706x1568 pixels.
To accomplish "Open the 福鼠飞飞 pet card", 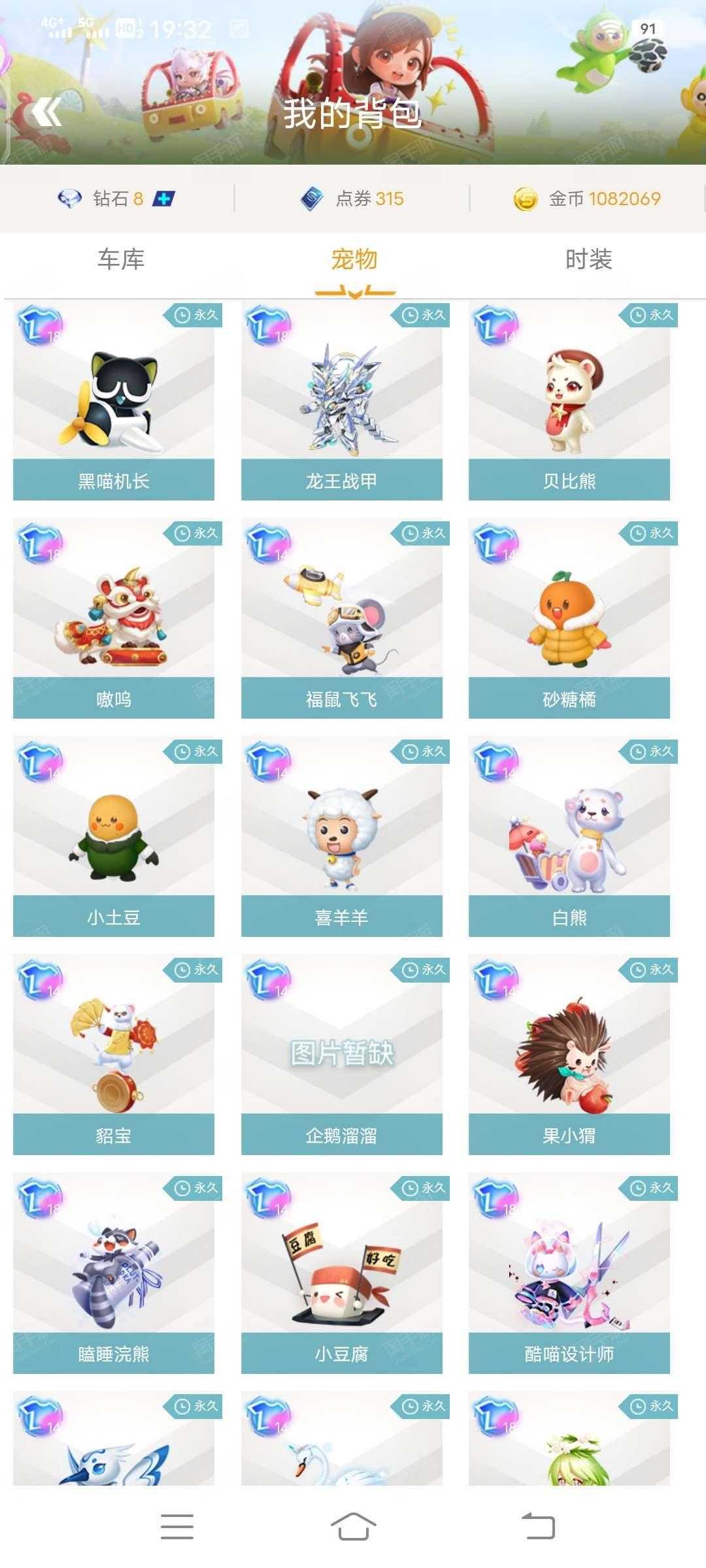I will pos(341,619).
